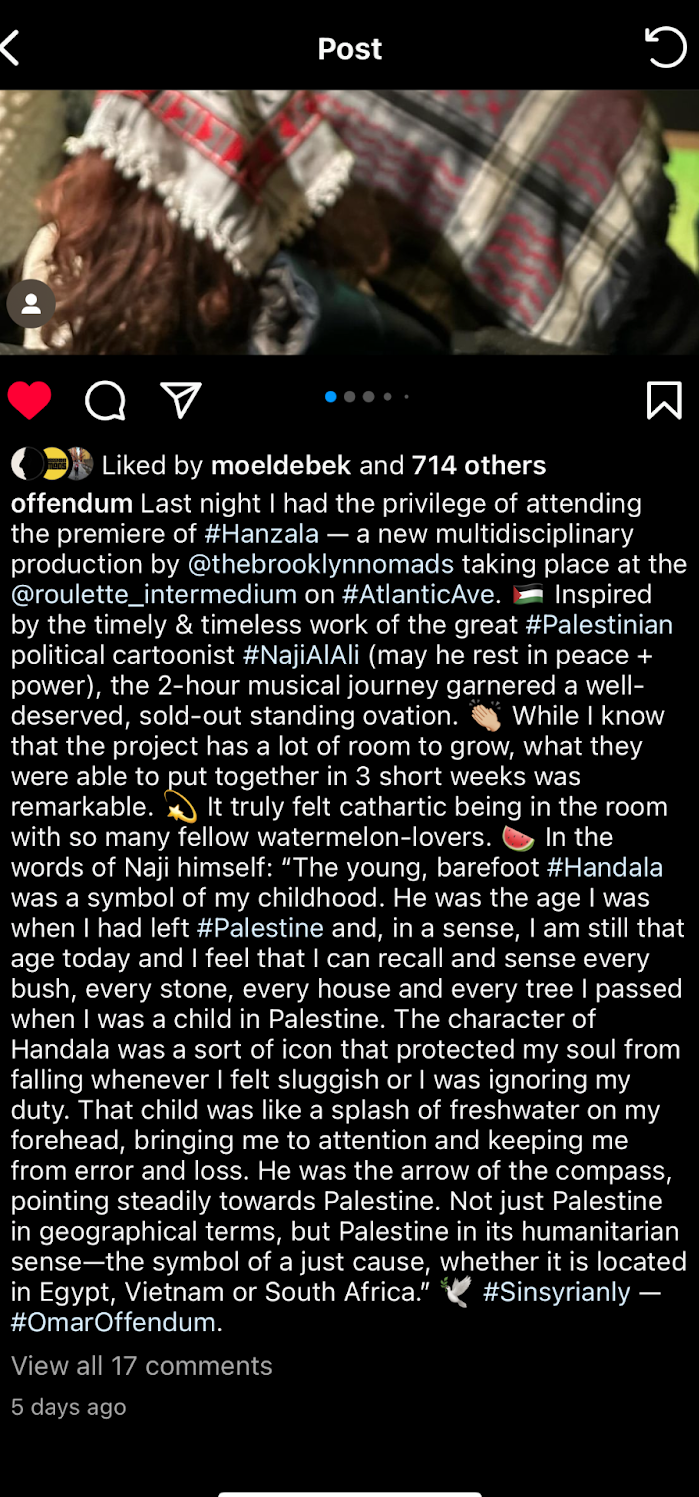The image size is (699, 1497).
Task: Go back from the Post screen
Action: tap(12, 48)
